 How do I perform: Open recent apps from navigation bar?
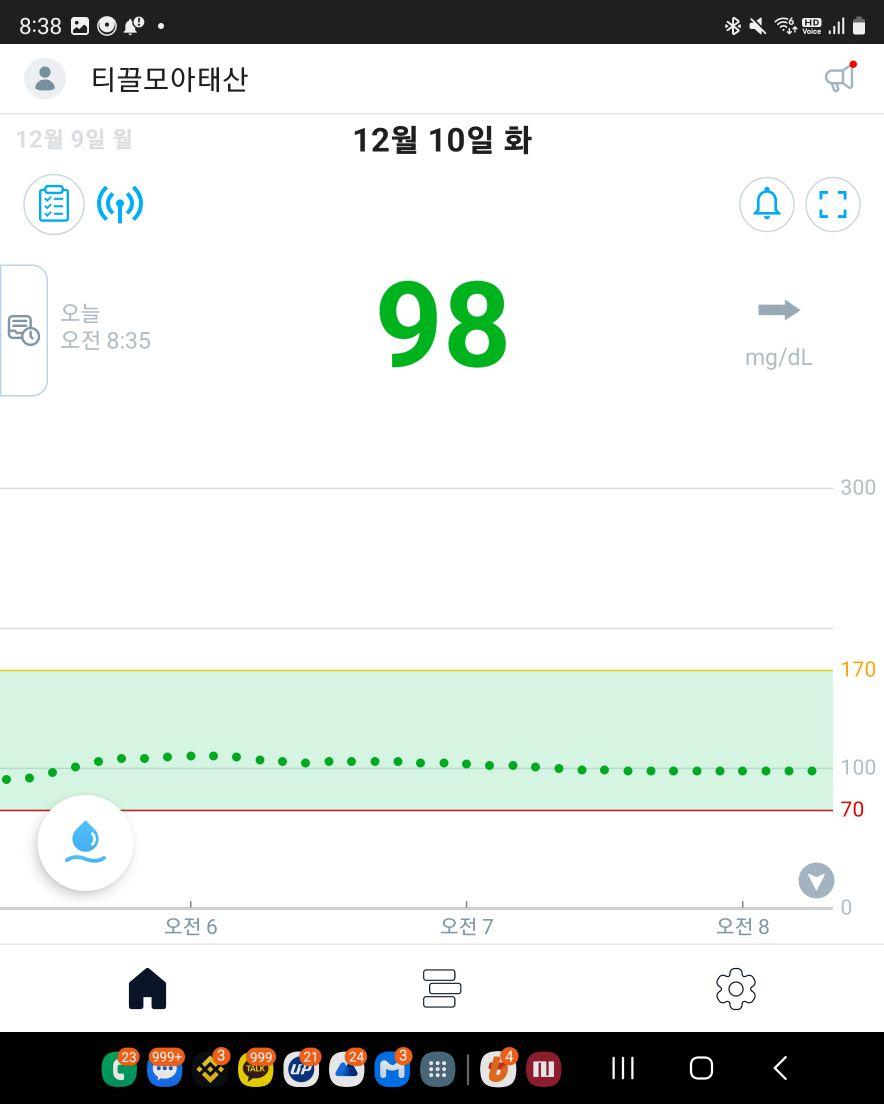(623, 1068)
